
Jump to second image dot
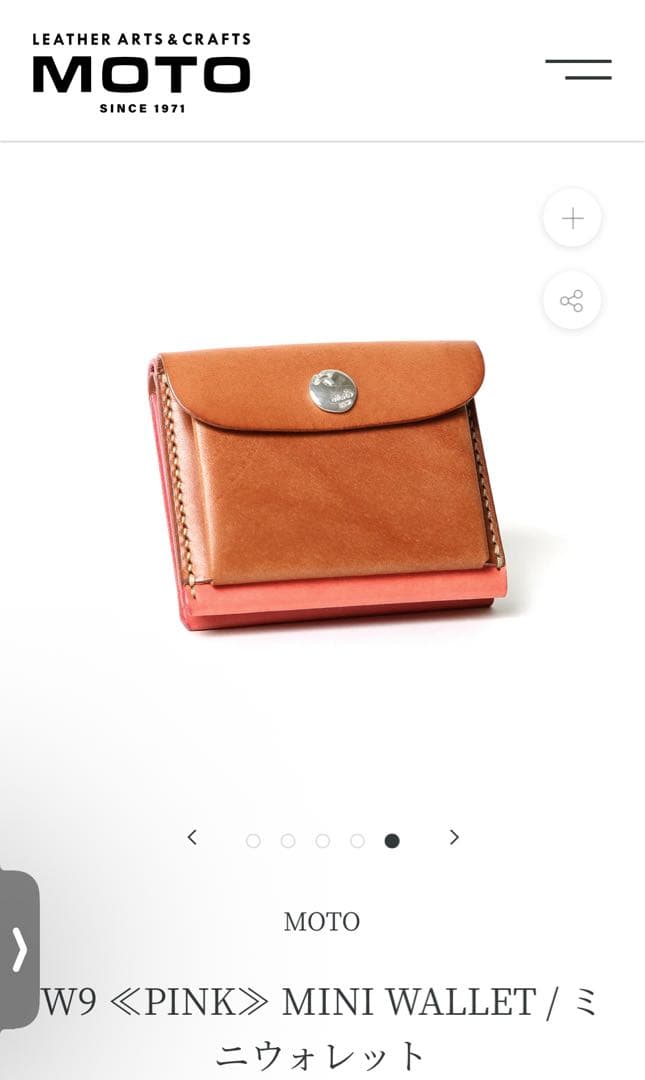[x=288, y=841]
